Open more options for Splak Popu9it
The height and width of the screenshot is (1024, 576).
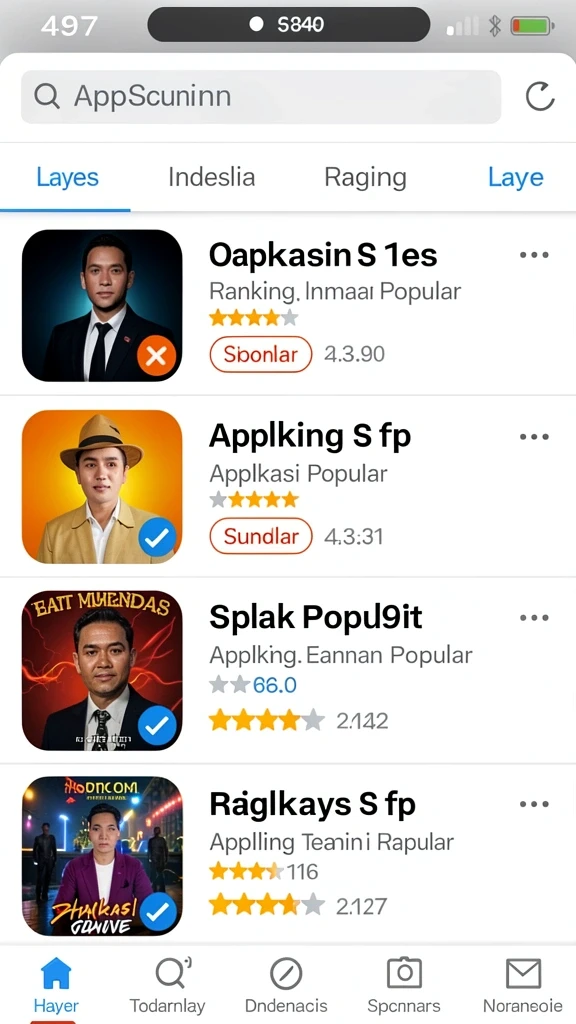534,617
